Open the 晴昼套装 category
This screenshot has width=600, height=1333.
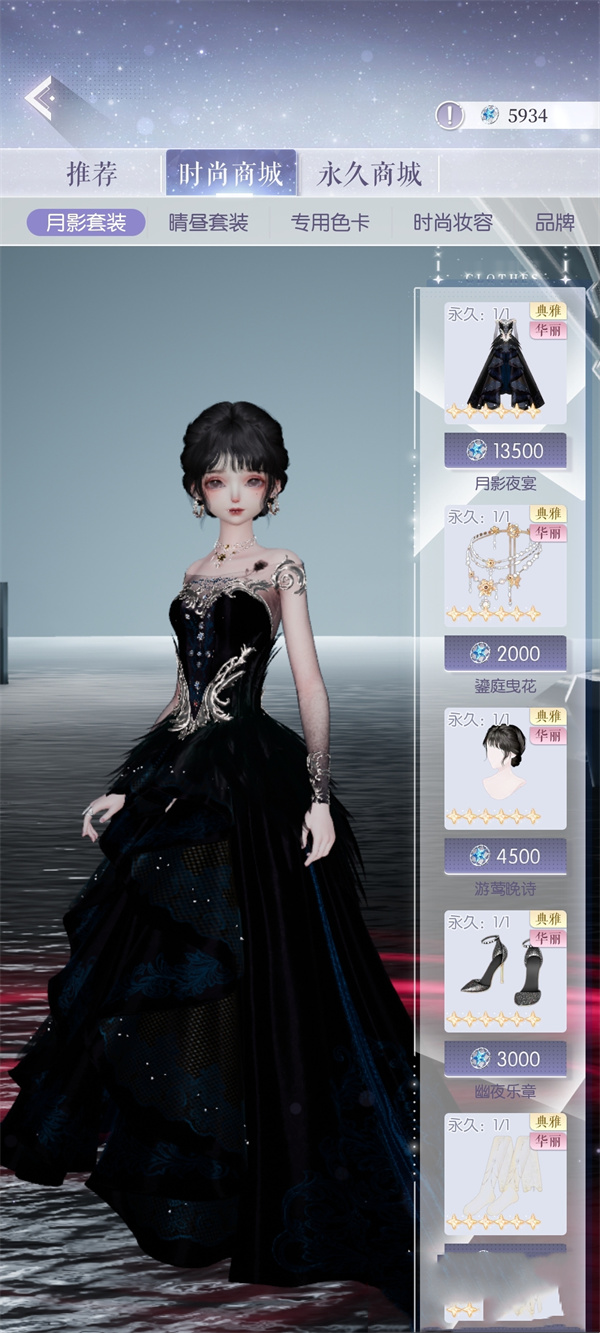208,222
